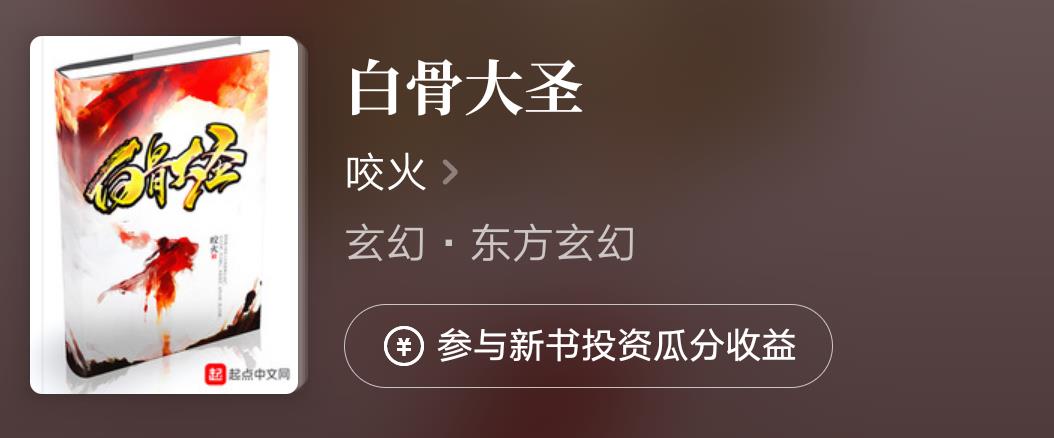Tap 参与新书投资瓜分收益 button

click(x=588, y=346)
